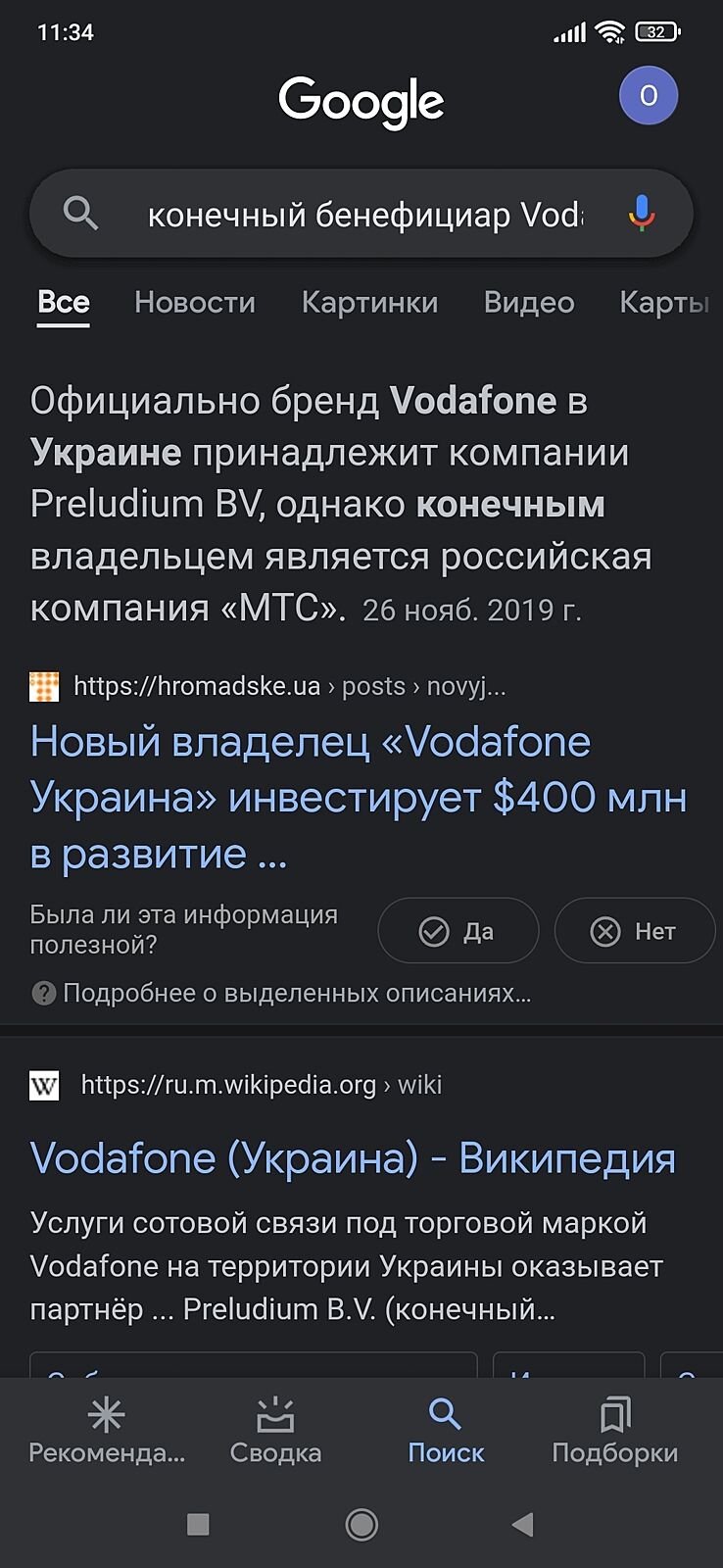723x1568 pixels.
Task: Tap the search field with the Vodafone query
Action: 362,214
